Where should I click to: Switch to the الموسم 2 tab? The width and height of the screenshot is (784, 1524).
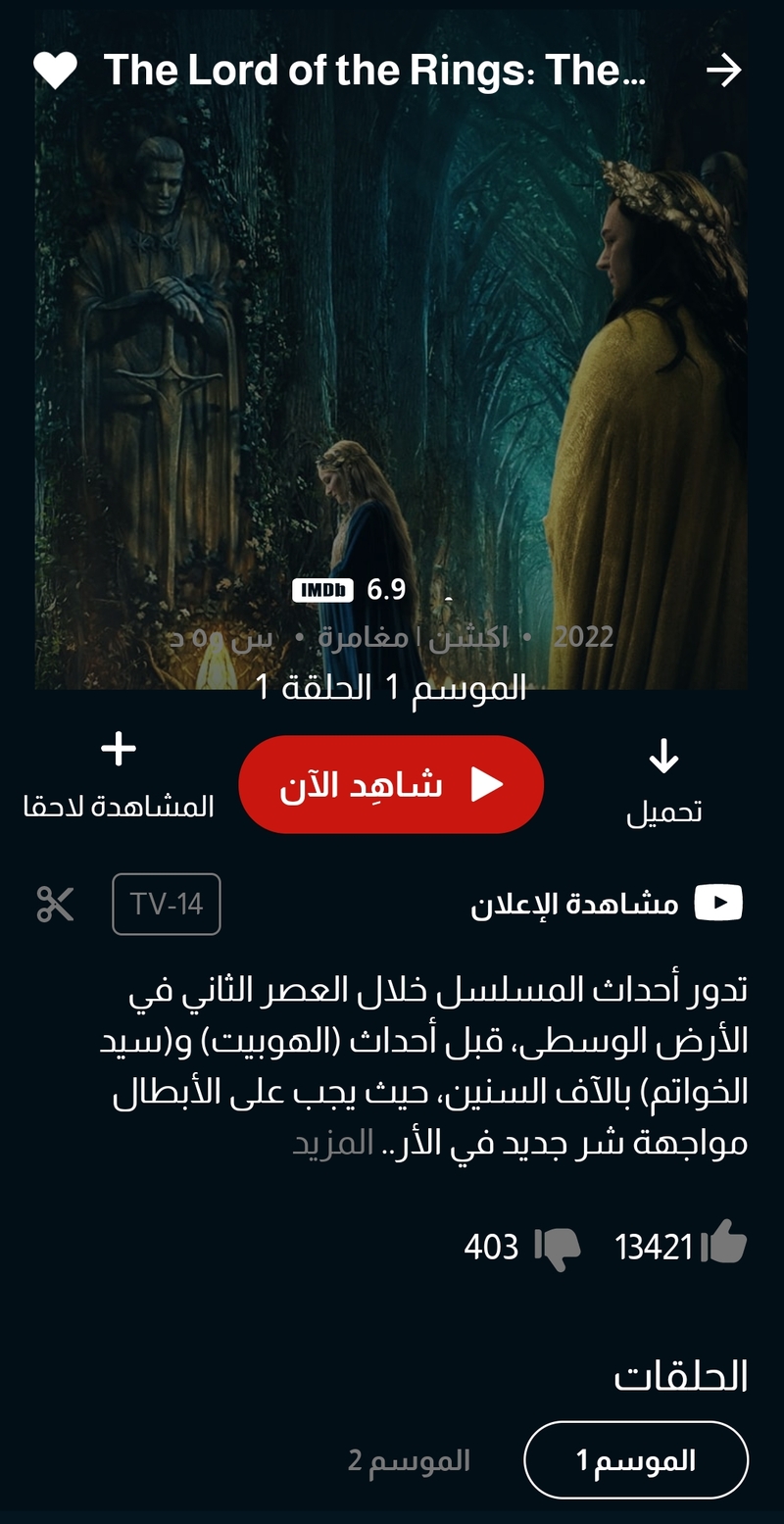[x=409, y=1460]
